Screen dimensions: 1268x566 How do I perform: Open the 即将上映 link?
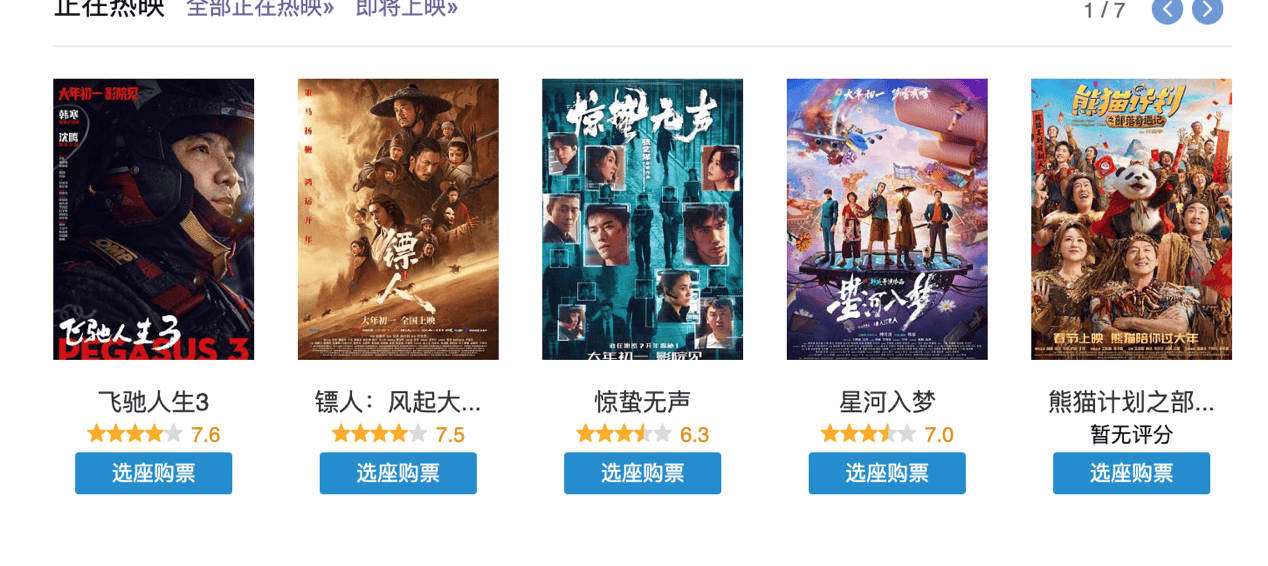(407, 8)
